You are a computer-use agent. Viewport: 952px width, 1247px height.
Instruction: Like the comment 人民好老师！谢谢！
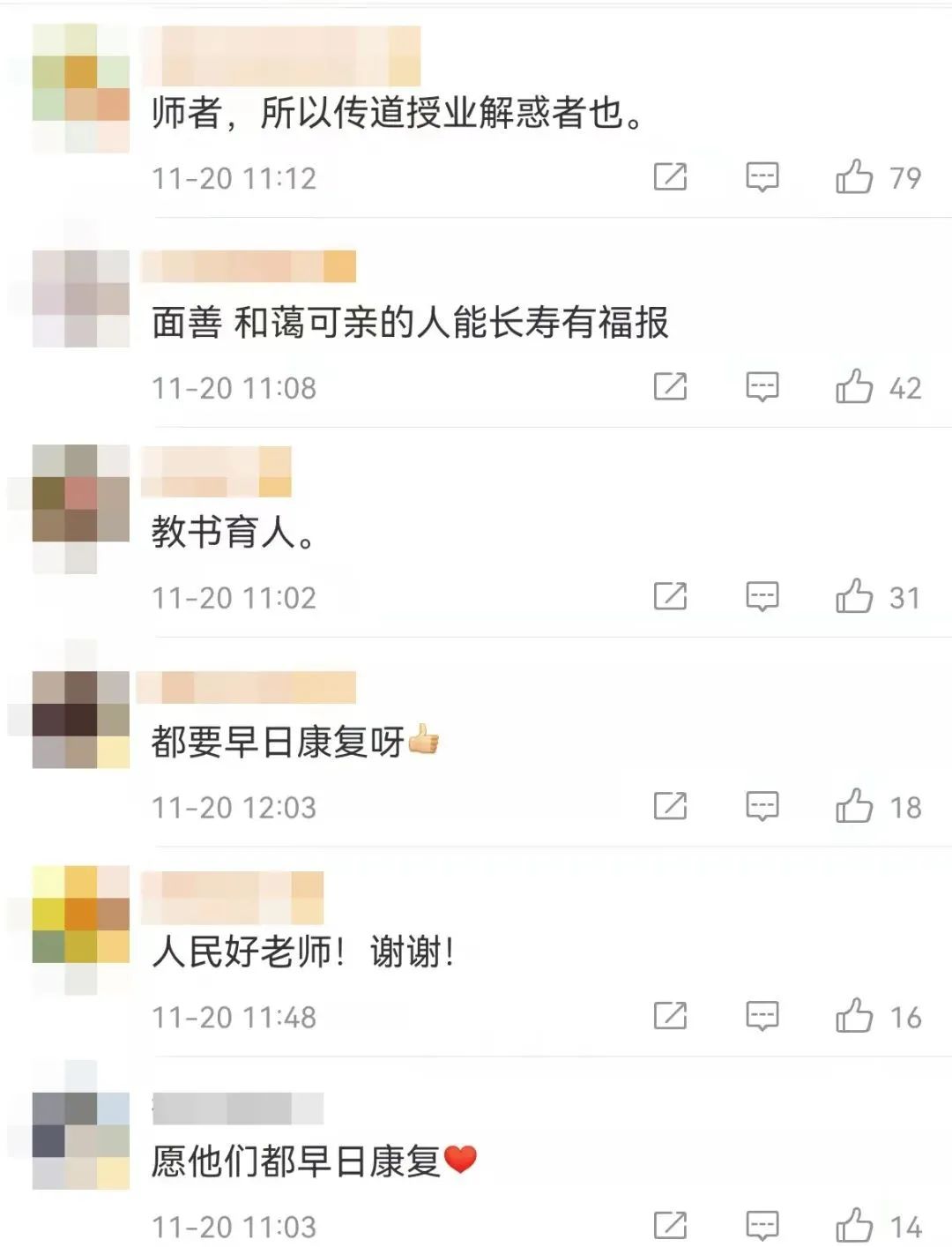pyautogui.click(x=853, y=1016)
